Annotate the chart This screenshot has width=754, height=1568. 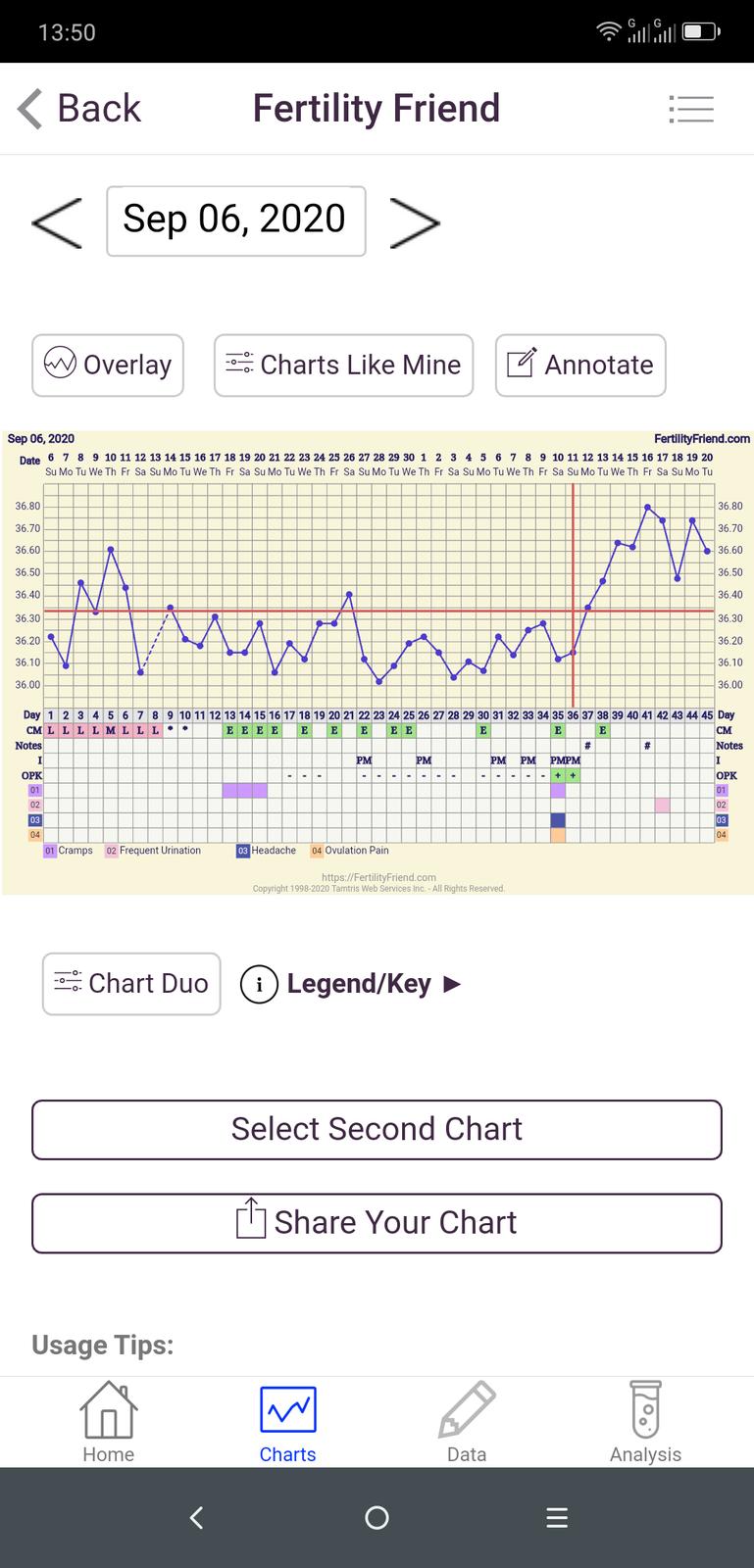[580, 366]
